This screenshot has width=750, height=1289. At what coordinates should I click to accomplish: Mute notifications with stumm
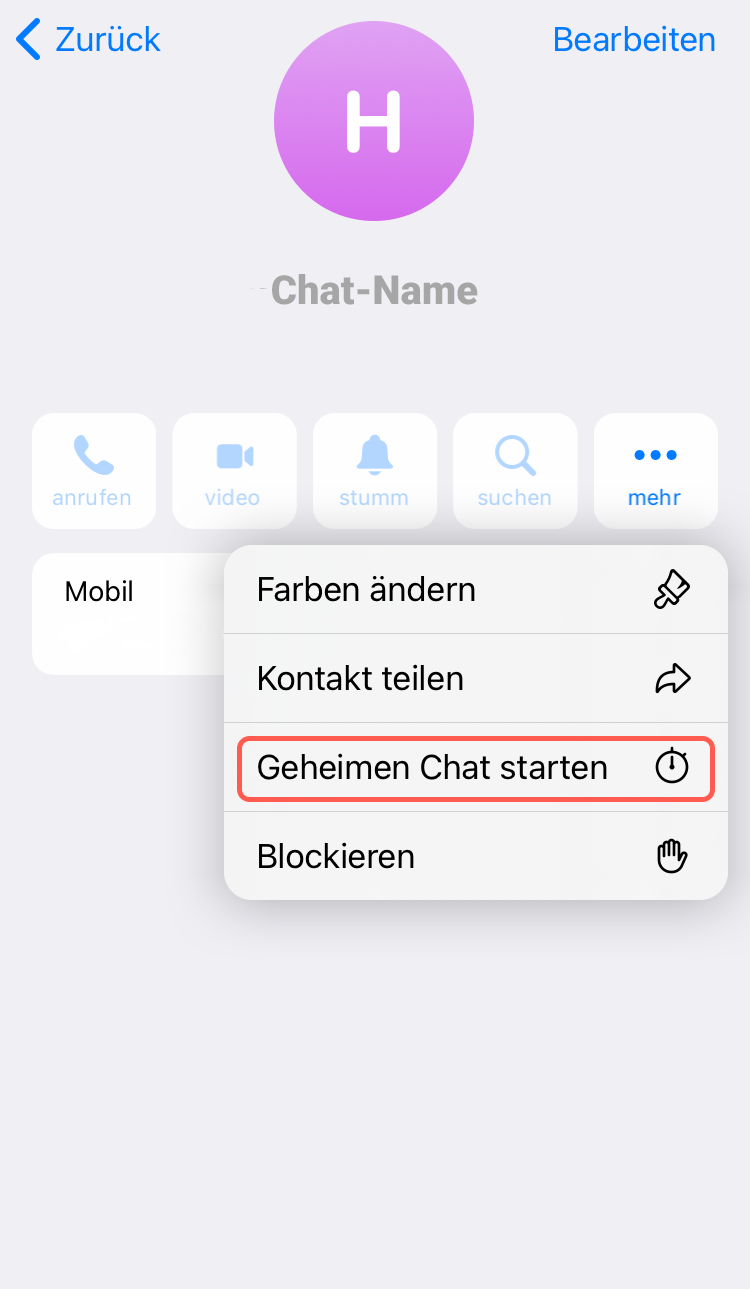coord(375,471)
